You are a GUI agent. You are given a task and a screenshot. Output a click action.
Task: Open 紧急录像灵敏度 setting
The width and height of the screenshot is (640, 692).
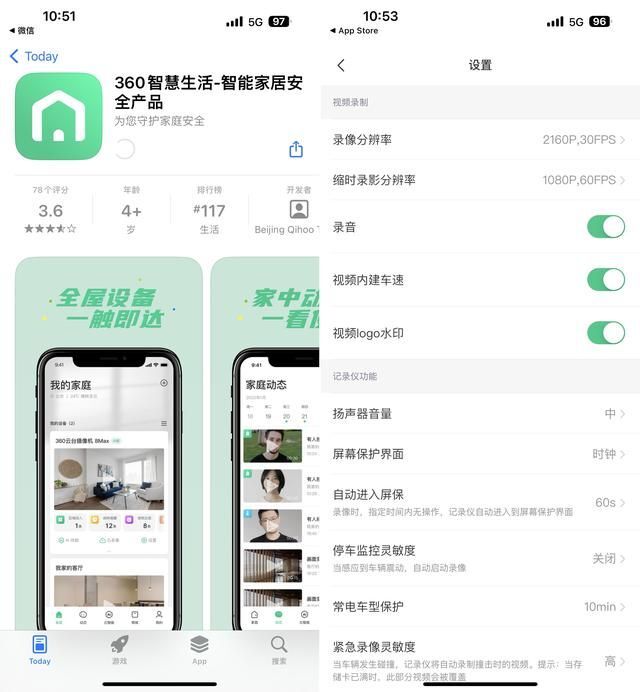coord(480,660)
